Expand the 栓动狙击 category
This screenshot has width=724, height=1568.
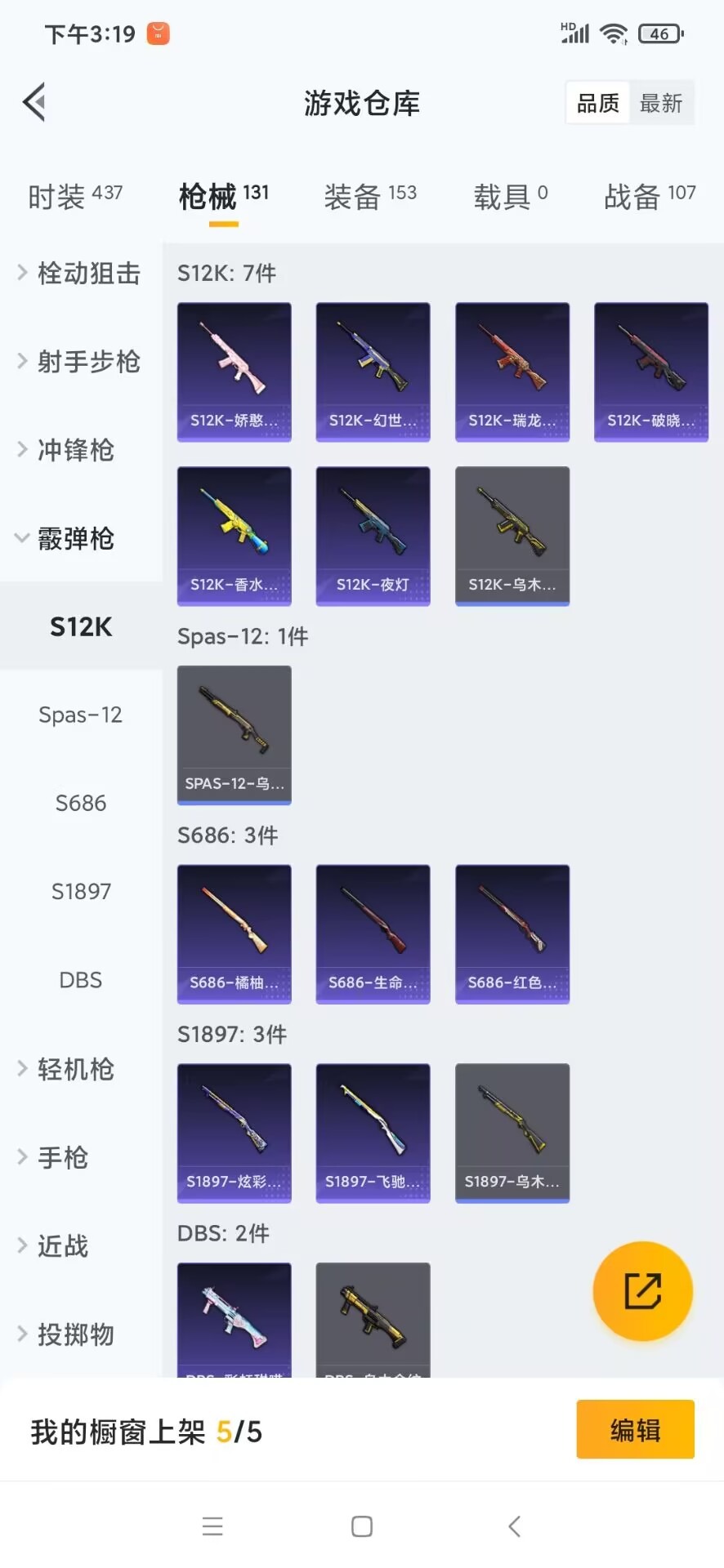[80, 273]
